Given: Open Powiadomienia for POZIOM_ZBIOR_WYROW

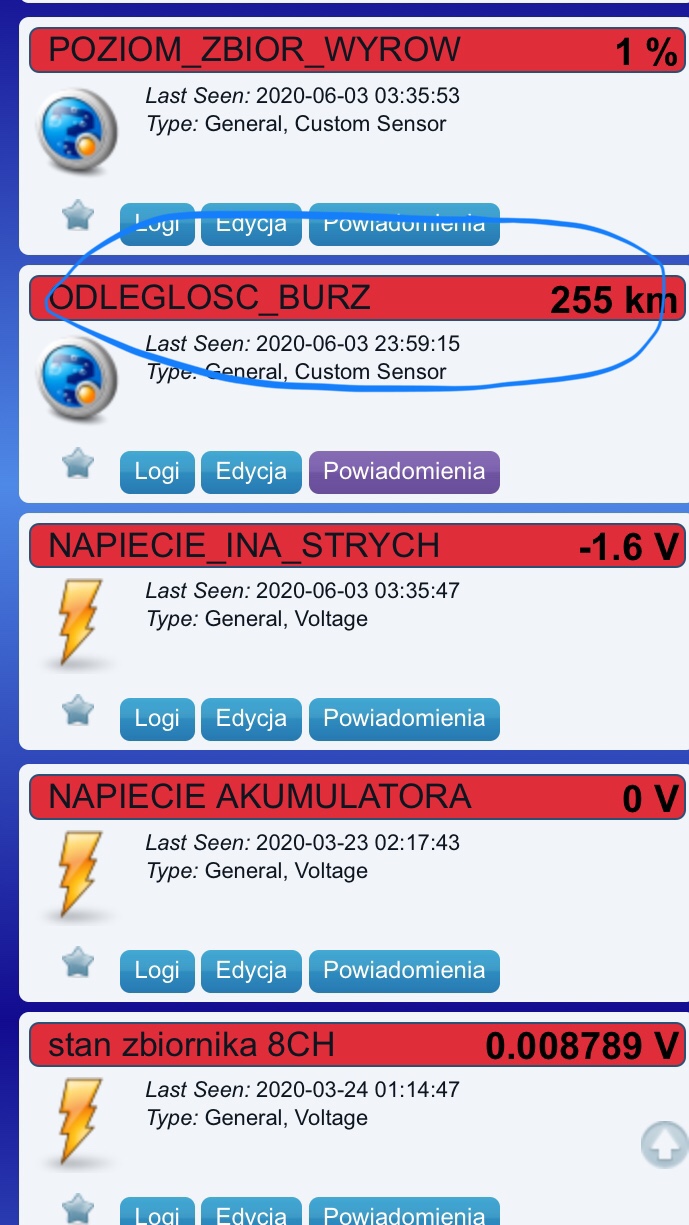Looking at the screenshot, I should click(x=404, y=224).
